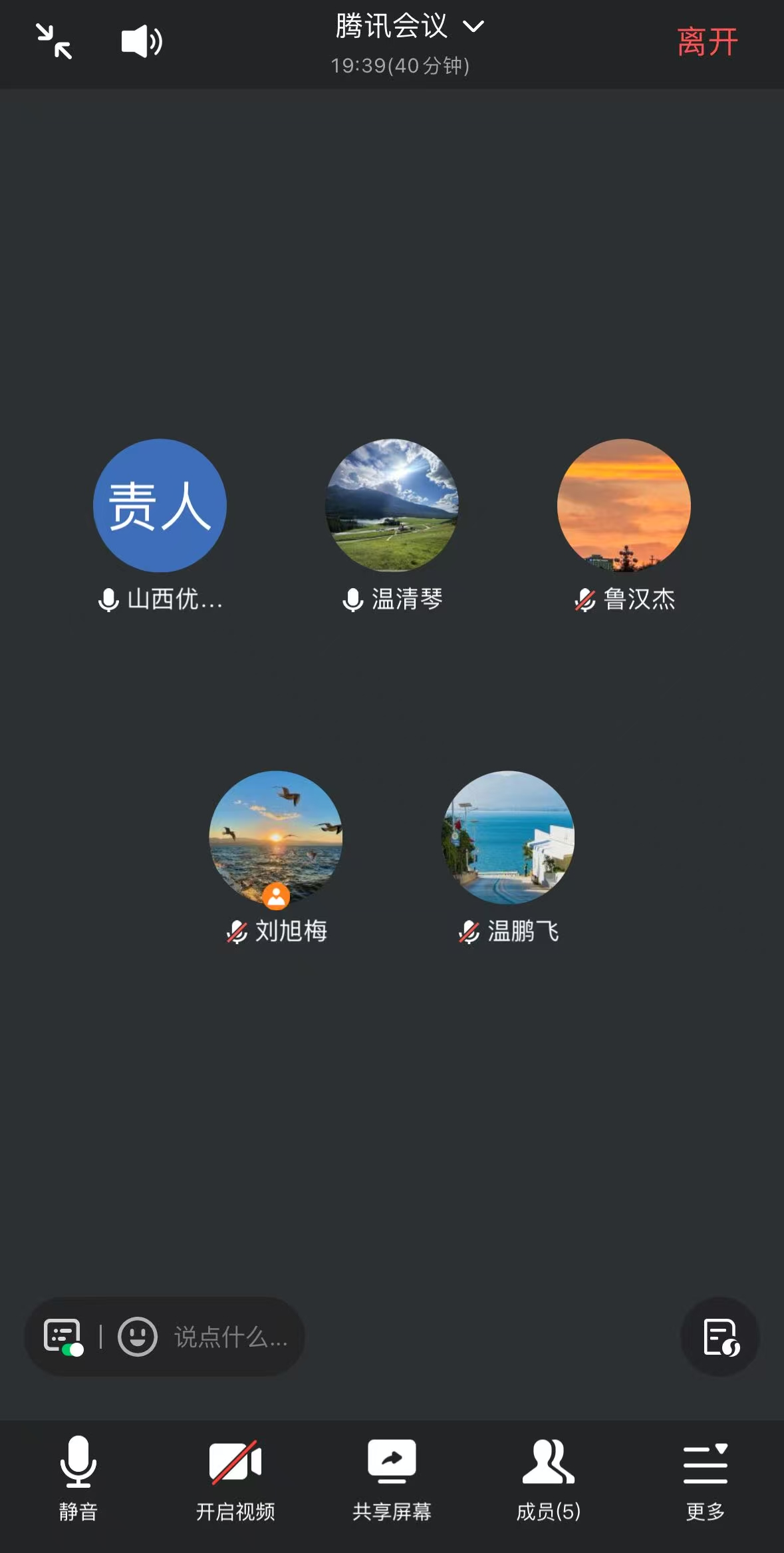Select participant 山西优…
The width and height of the screenshot is (784, 1553).
tap(160, 506)
